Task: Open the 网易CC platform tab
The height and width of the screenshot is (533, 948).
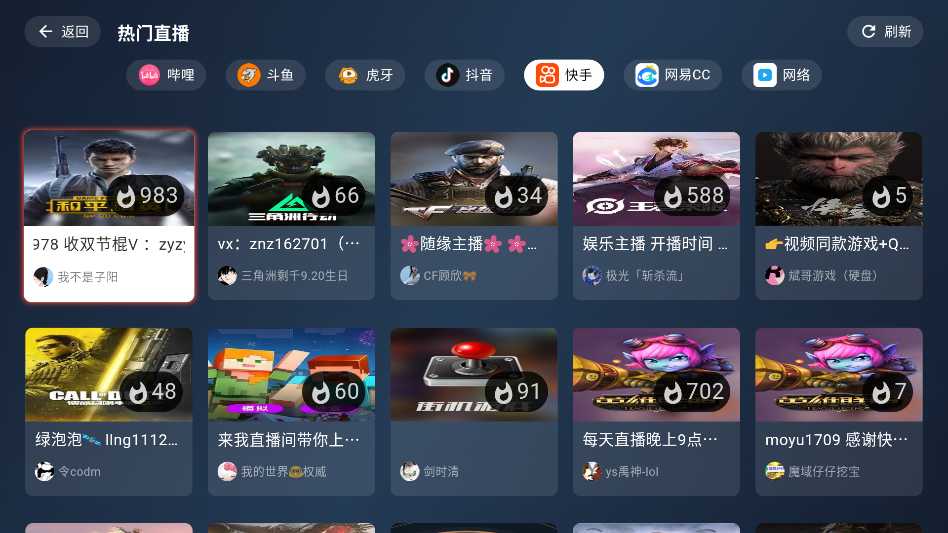Action: pos(672,75)
